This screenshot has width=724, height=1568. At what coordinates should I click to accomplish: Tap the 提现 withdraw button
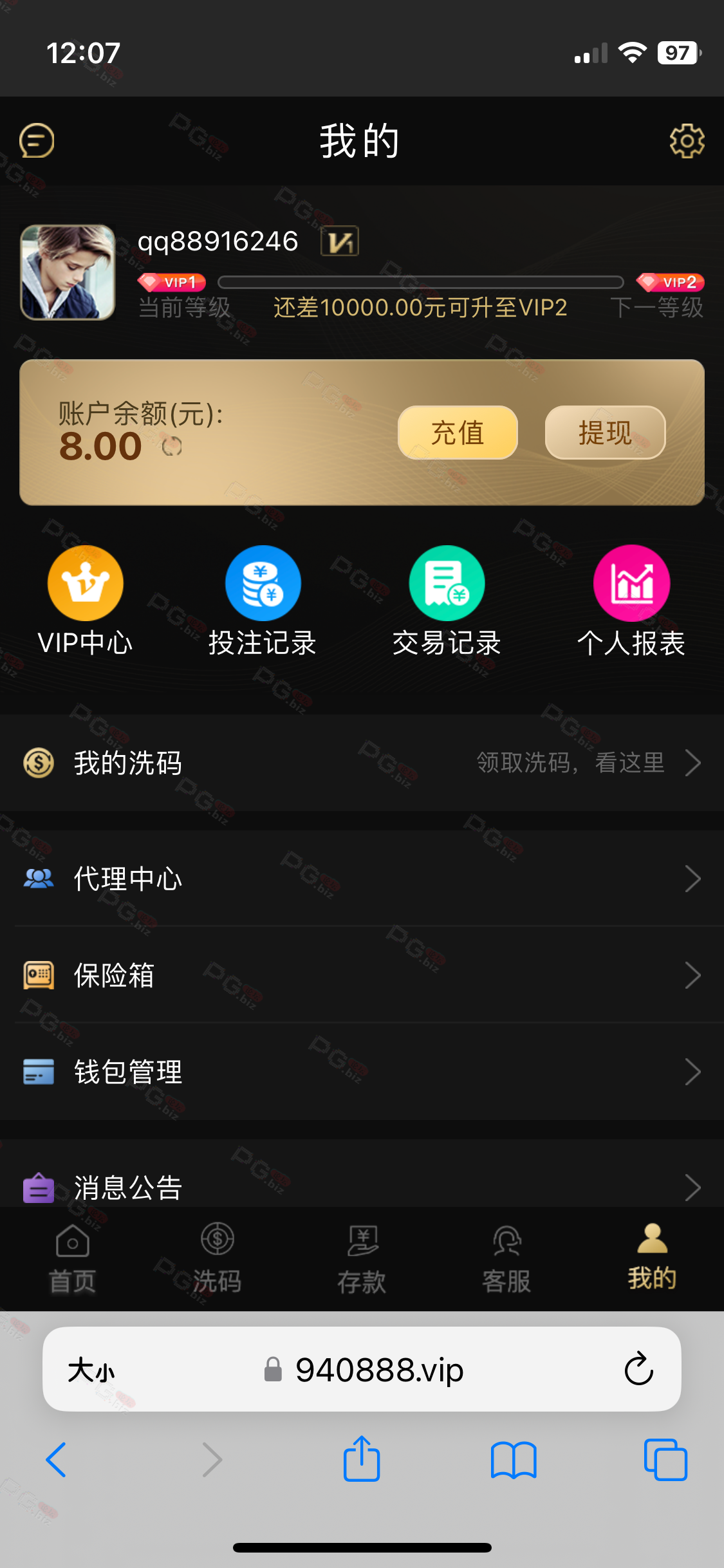click(604, 433)
